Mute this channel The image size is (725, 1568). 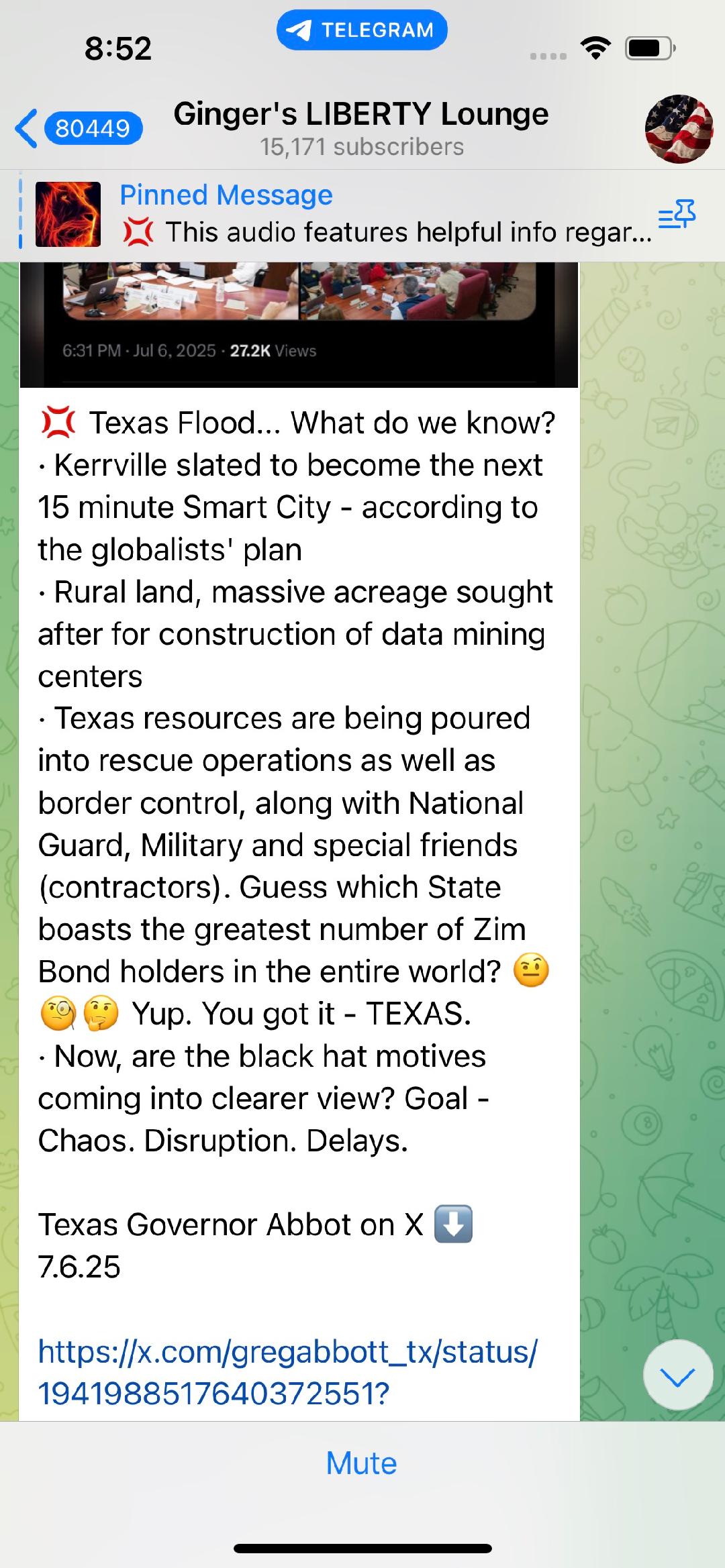point(361,1463)
